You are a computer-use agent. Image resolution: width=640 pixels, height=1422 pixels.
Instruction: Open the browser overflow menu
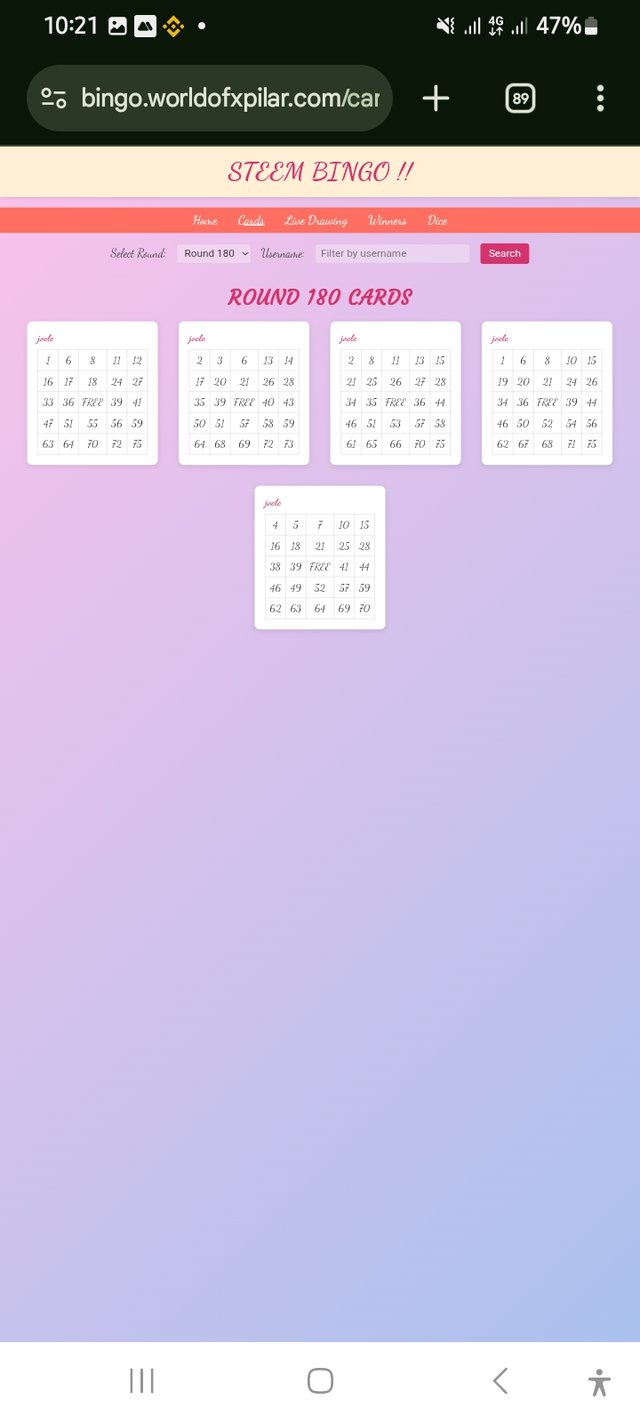(600, 98)
